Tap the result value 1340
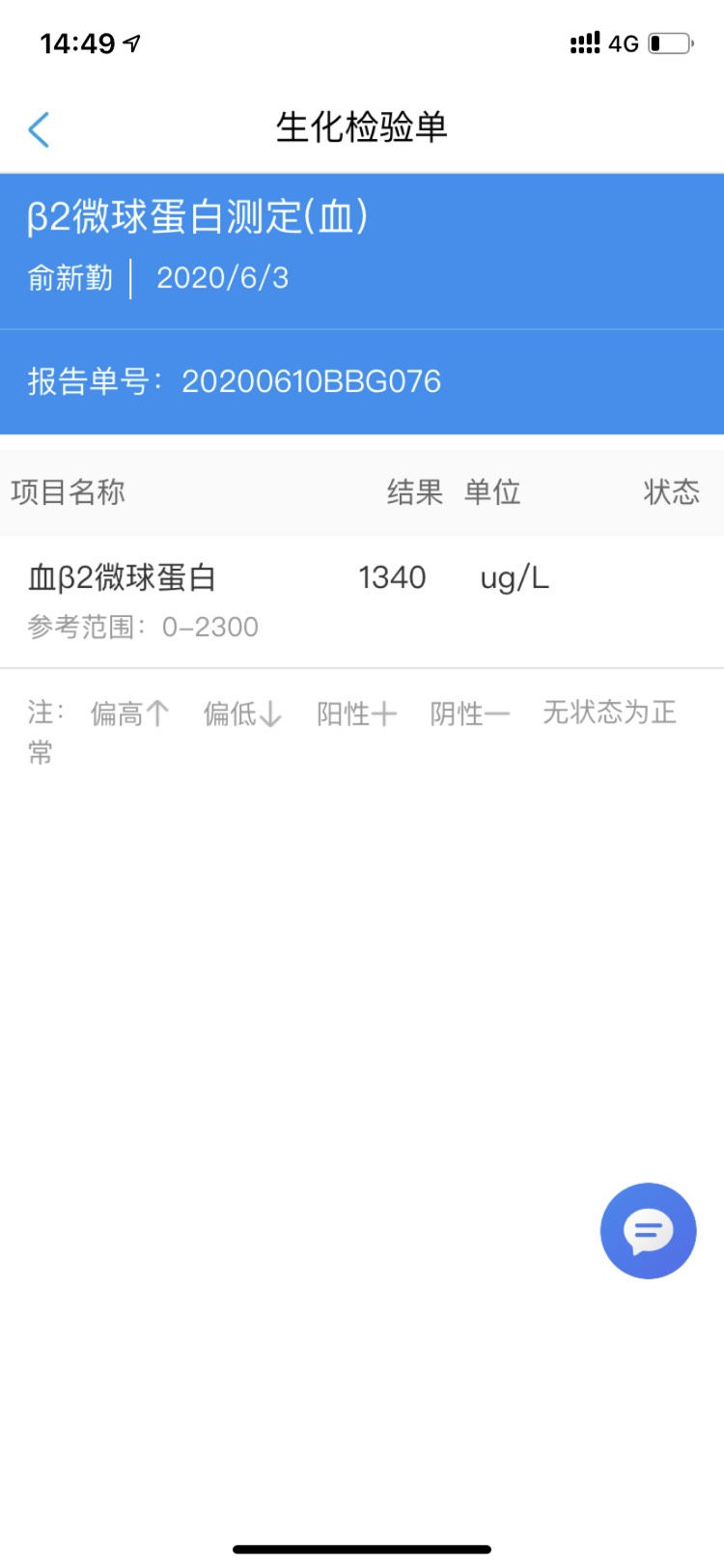Screen dimensions: 724x1568 point(392,576)
